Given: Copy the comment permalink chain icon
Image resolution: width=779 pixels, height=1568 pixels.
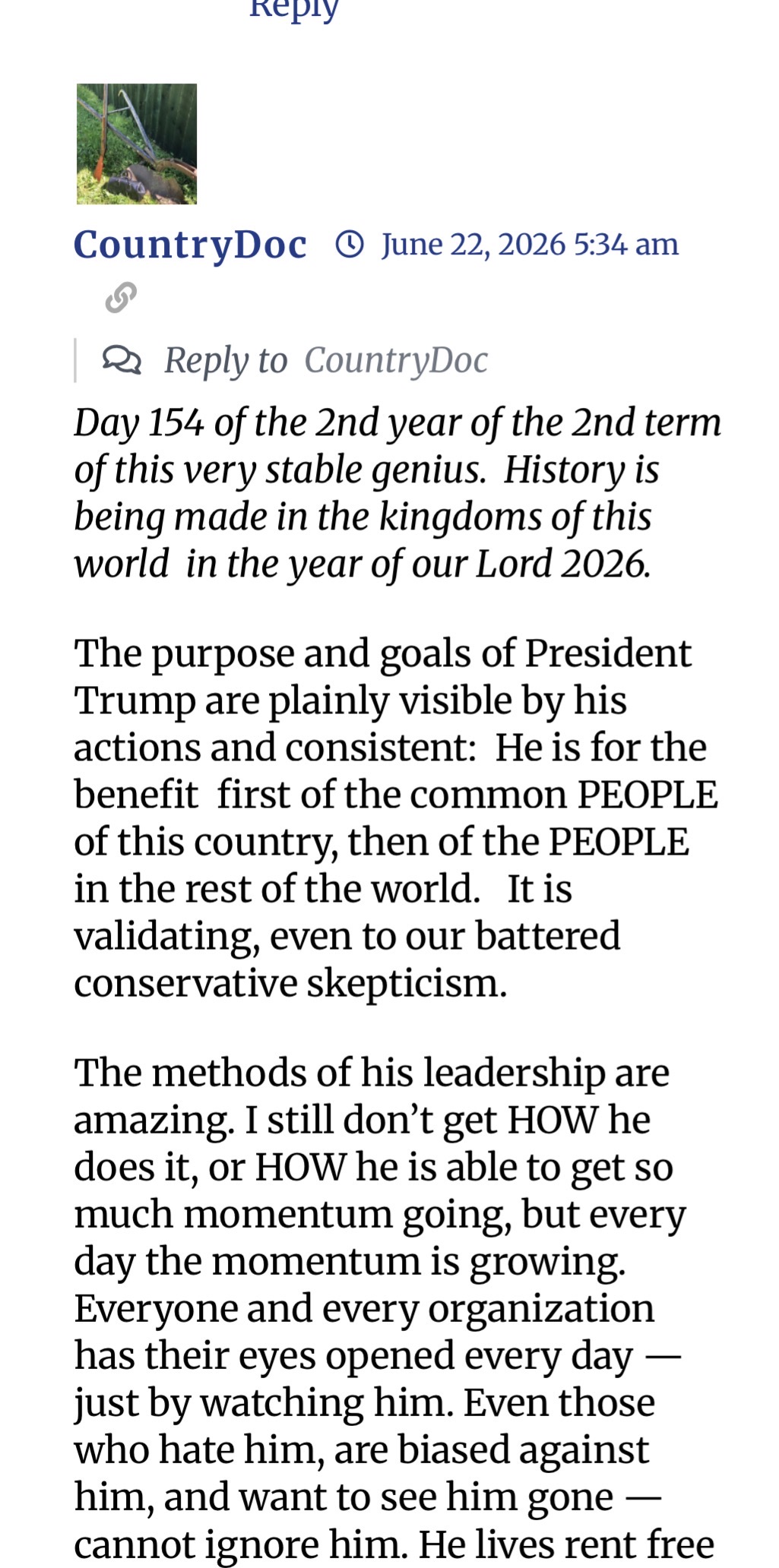Looking at the screenshot, I should (x=122, y=297).
